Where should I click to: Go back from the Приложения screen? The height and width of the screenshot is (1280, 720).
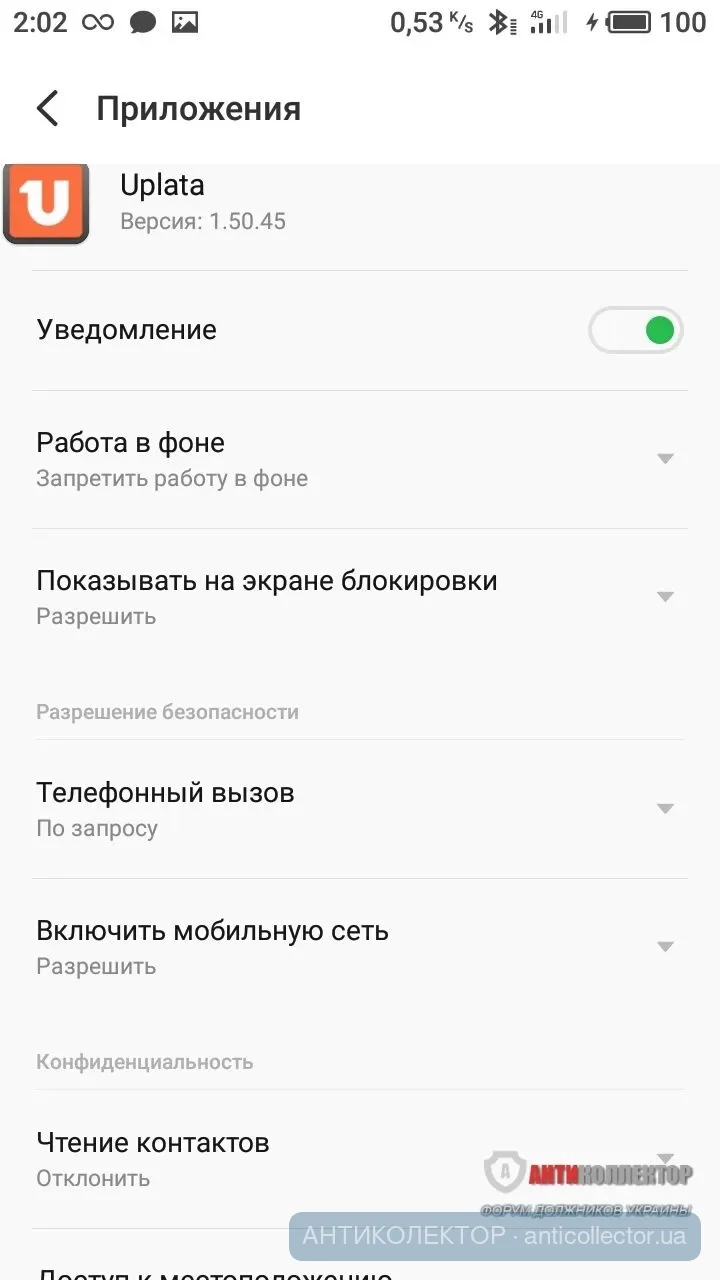click(47, 109)
